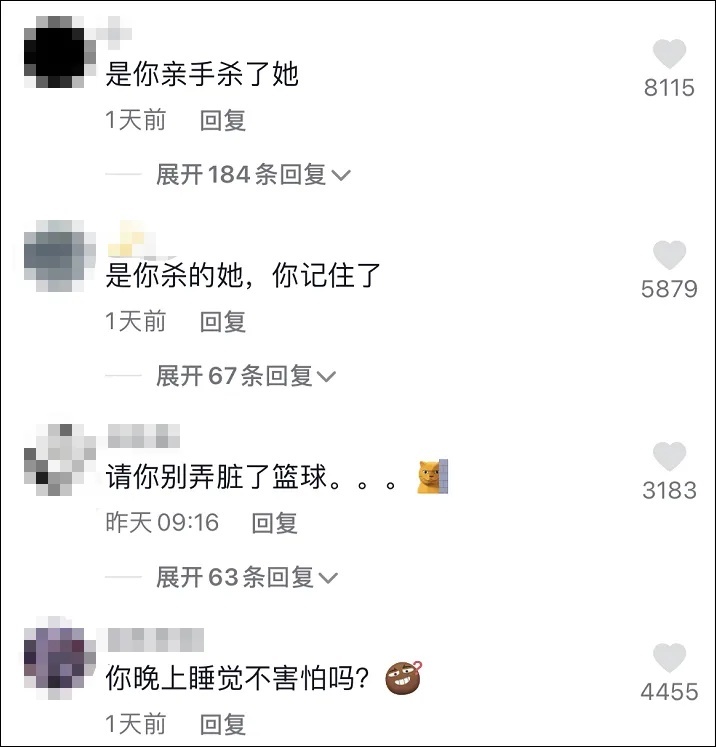Like the comment "是你杀的她，你记住了"
This screenshot has height=747, width=716.
click(x=669, y=256)
